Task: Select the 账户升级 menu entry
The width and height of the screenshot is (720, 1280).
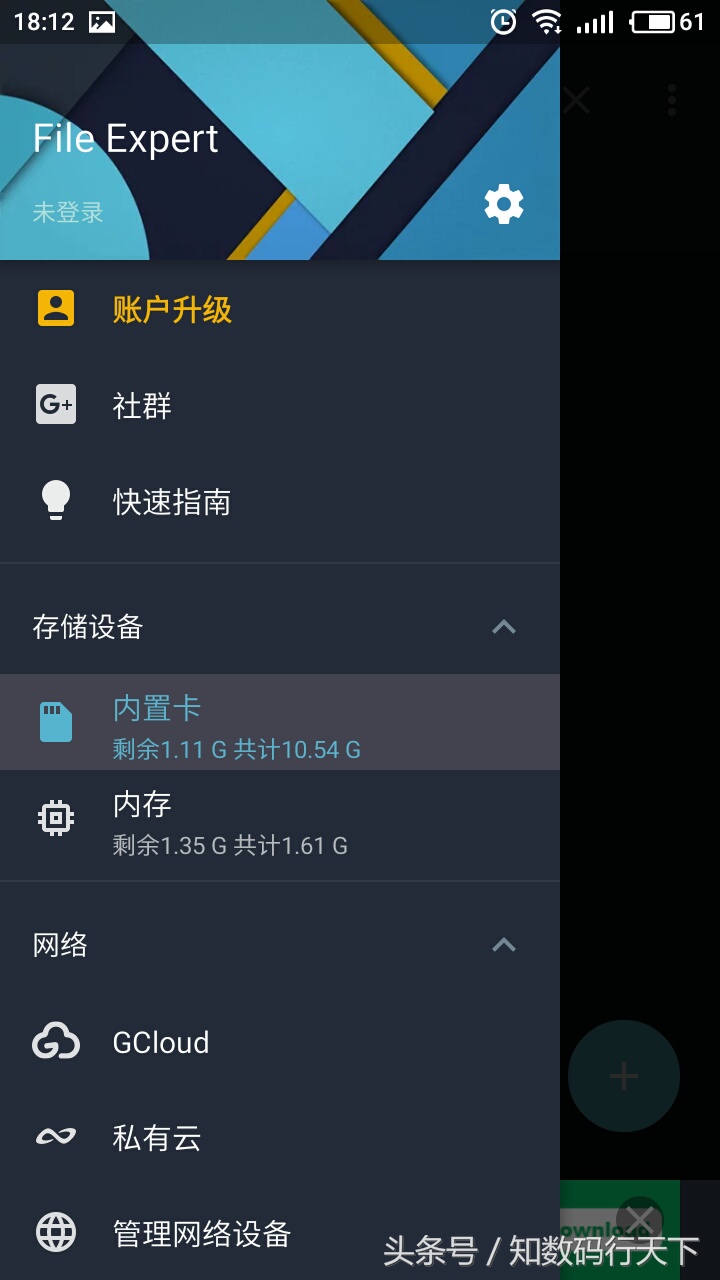Action: (x=170, y=310)
